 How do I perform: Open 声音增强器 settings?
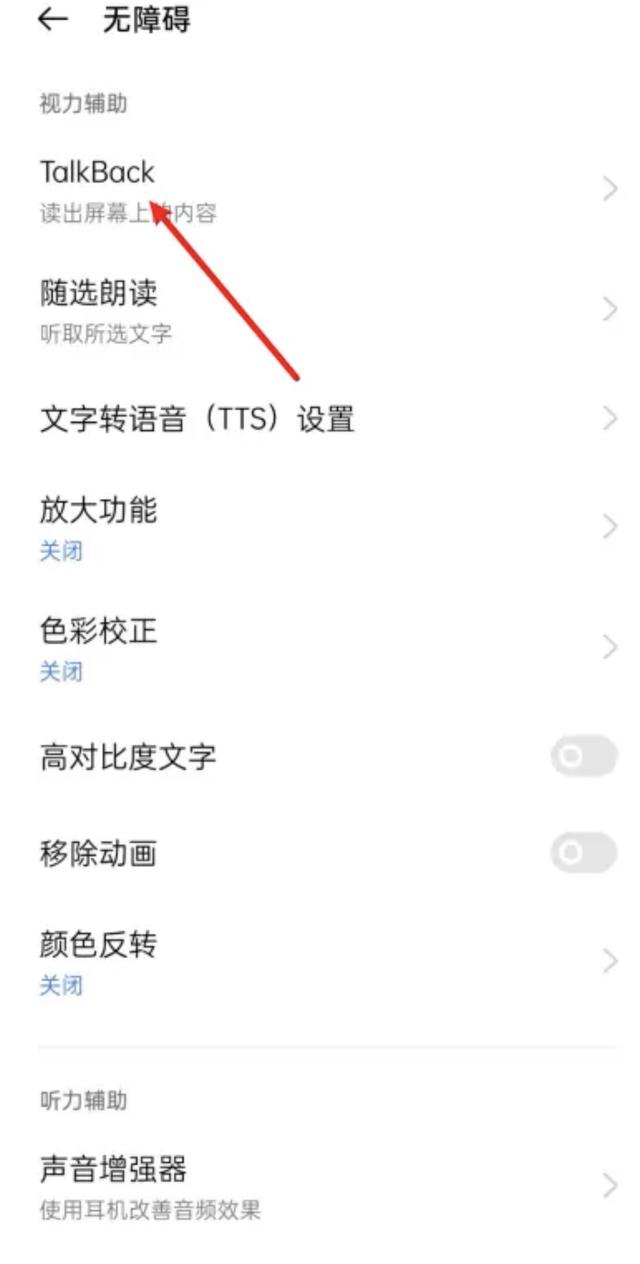pyautogui.click(x=320, y=1186)
